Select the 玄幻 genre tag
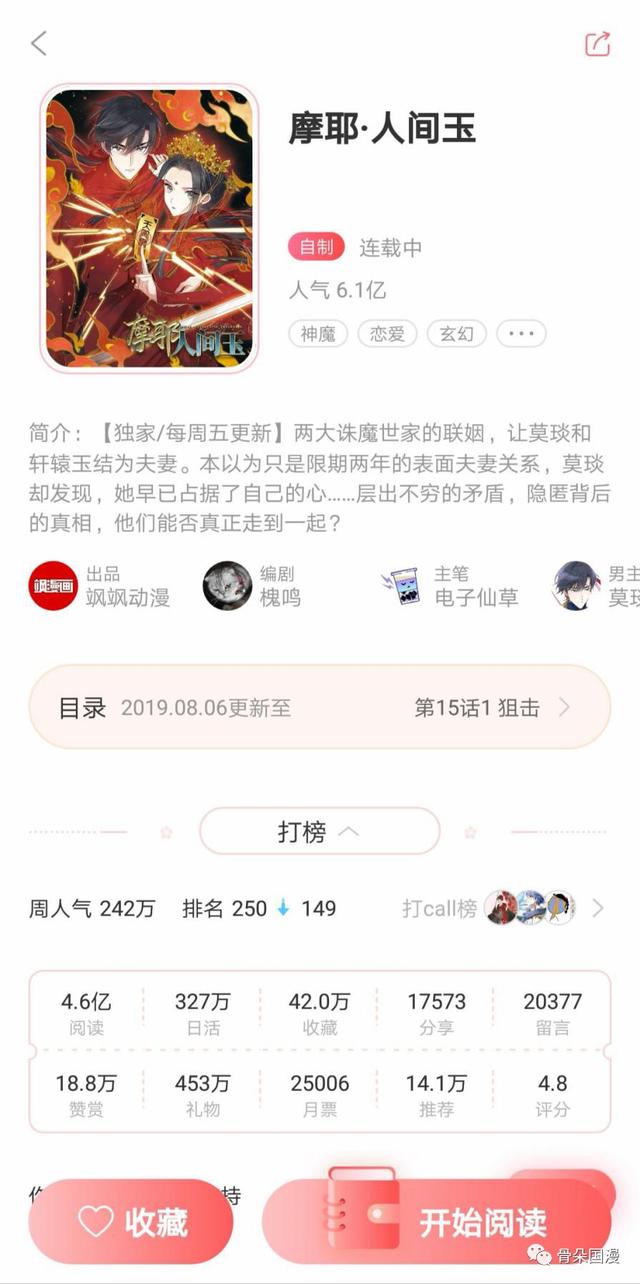Screen dimensions: 640x1284 coord(457,333)
